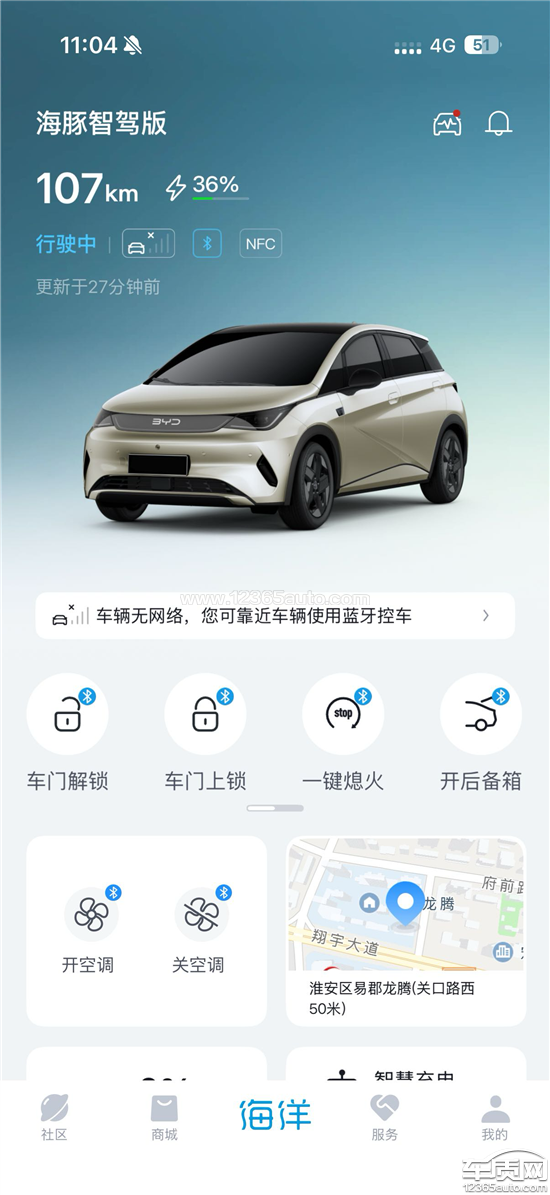Go to the 服务 tab

(385, 1117)
